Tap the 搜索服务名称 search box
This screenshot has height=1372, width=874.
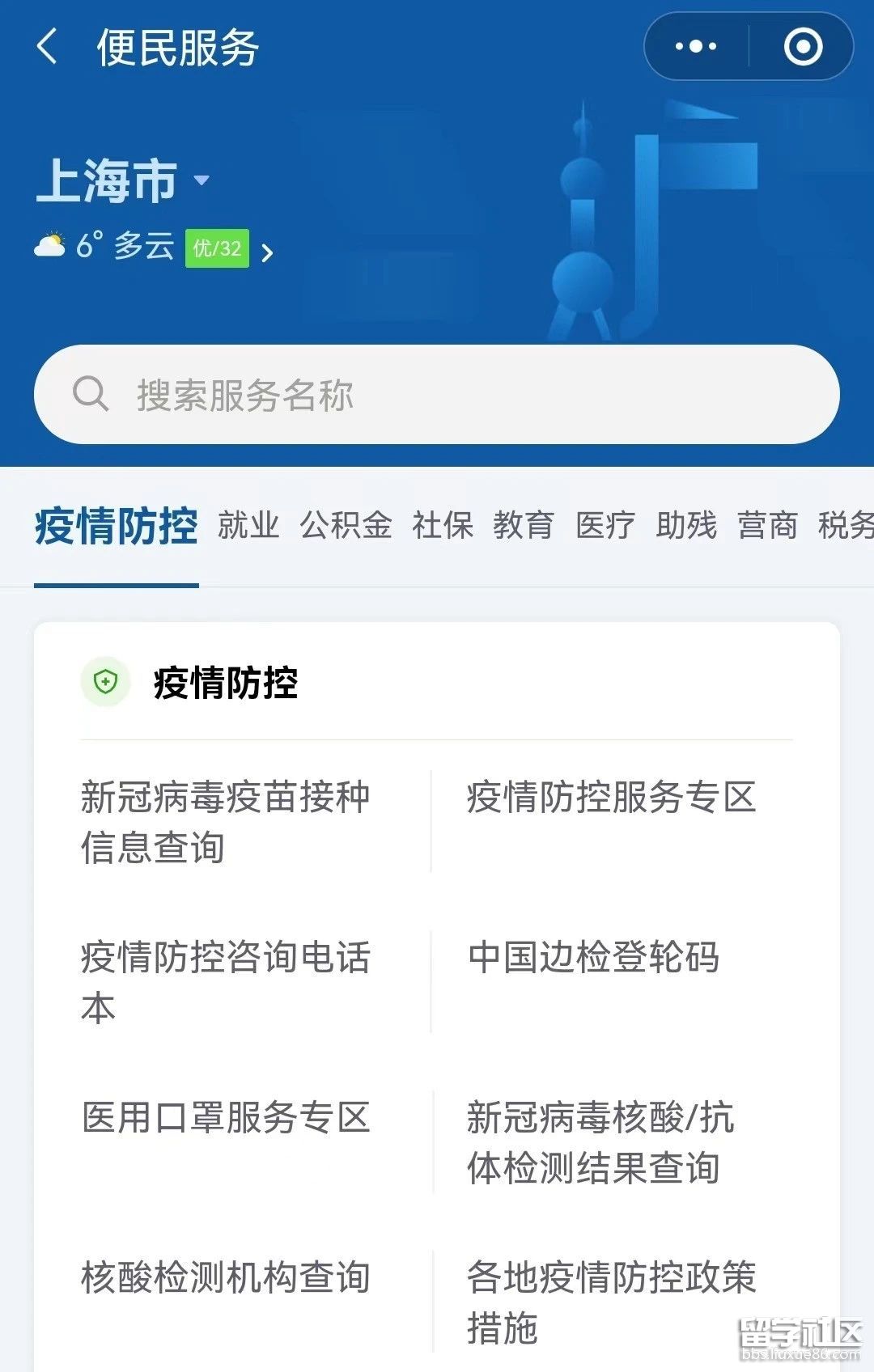[x=437, y=395]
